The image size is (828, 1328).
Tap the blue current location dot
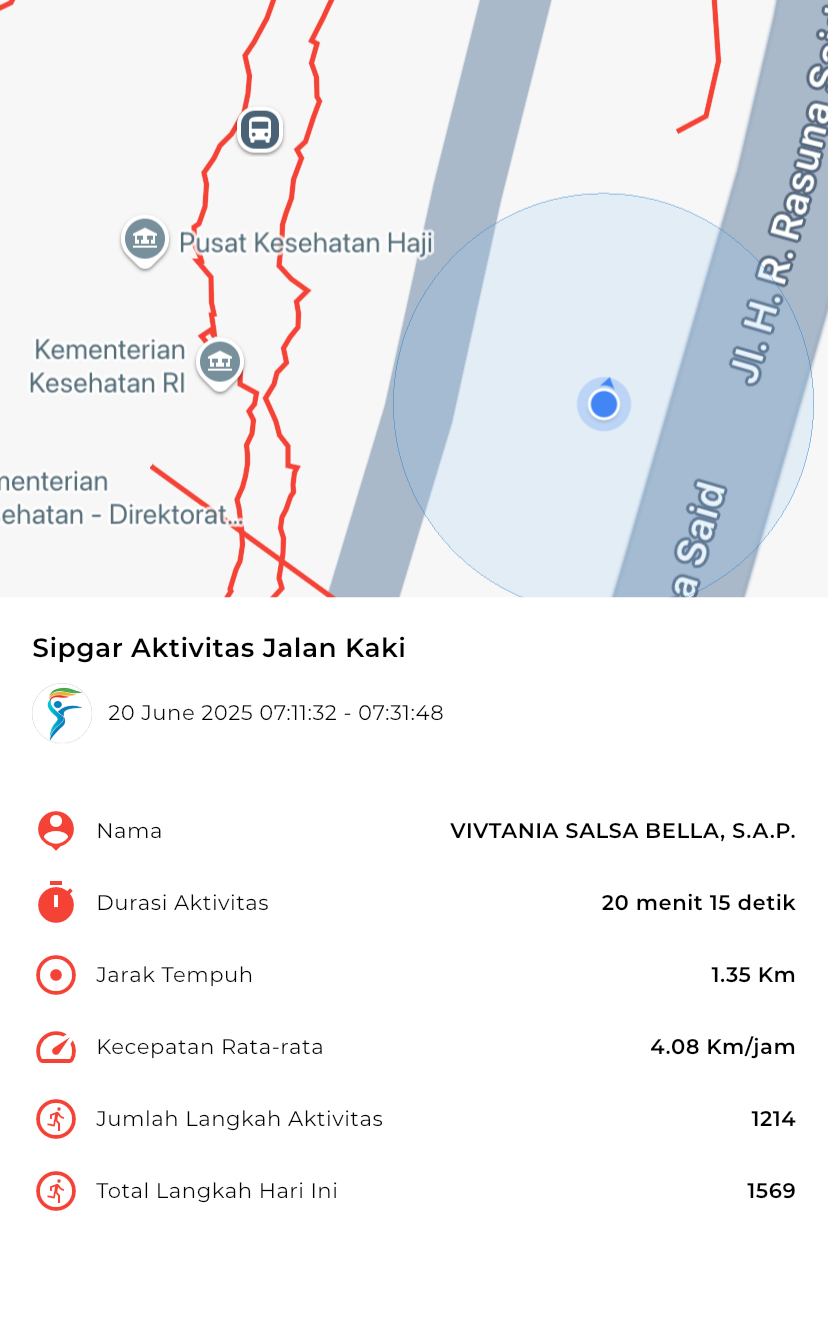click(604, 404)
